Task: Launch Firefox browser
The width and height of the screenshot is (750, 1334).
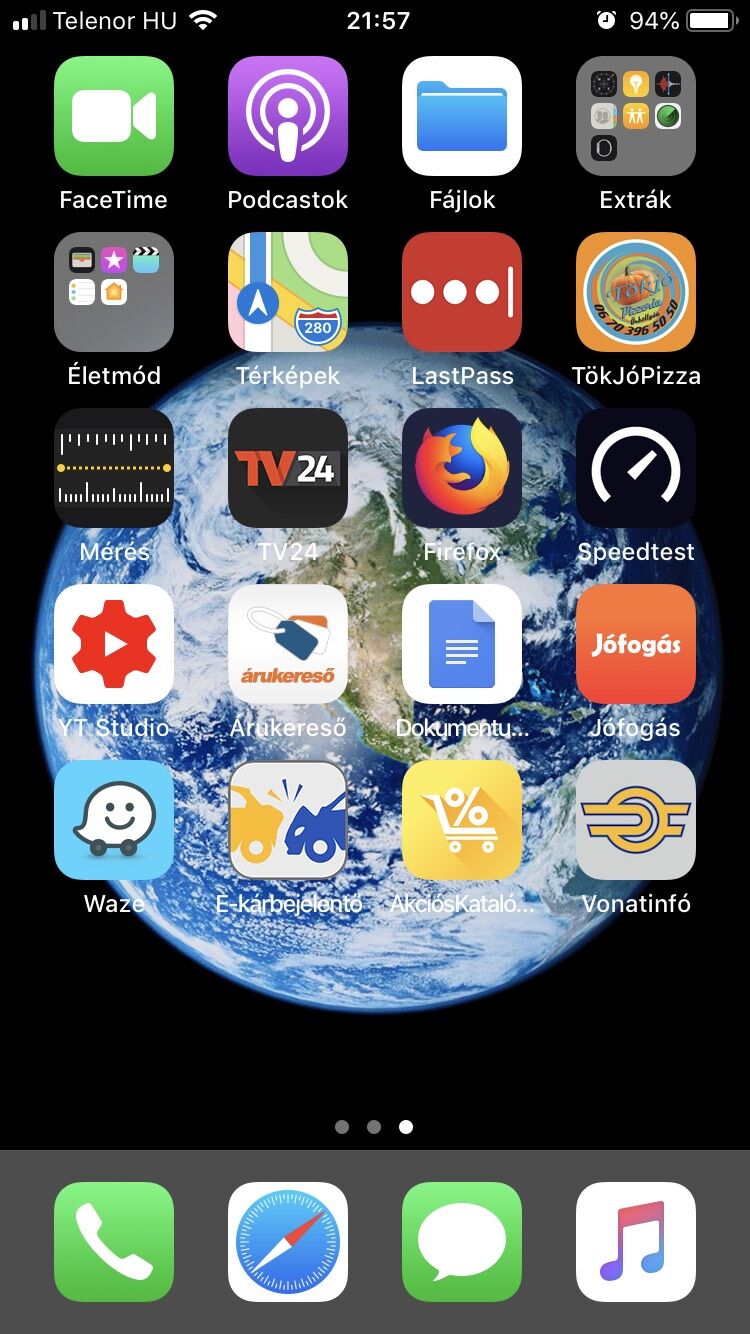Action: point(462,468)
